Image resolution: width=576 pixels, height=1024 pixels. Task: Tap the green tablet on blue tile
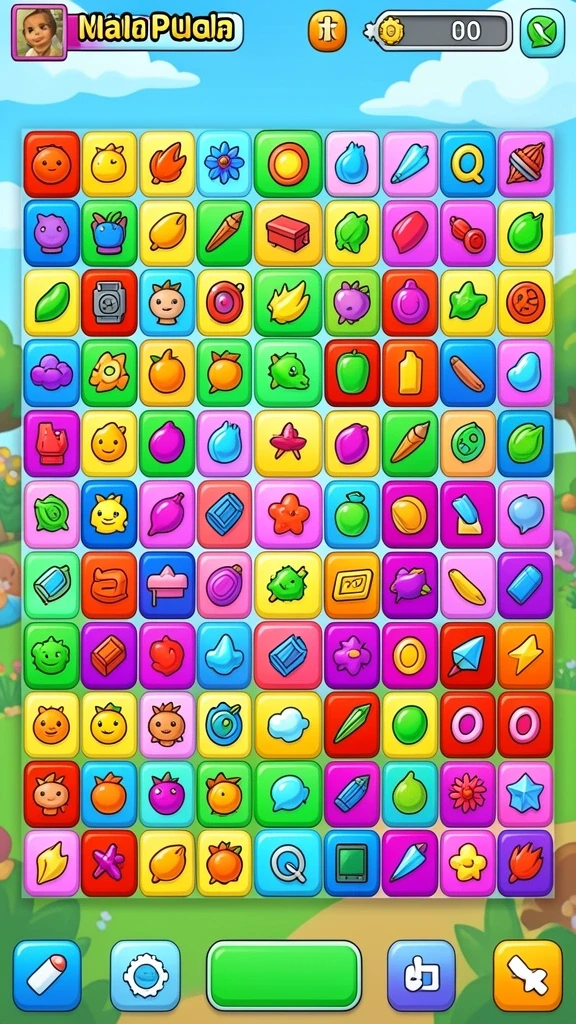point(352,863)
